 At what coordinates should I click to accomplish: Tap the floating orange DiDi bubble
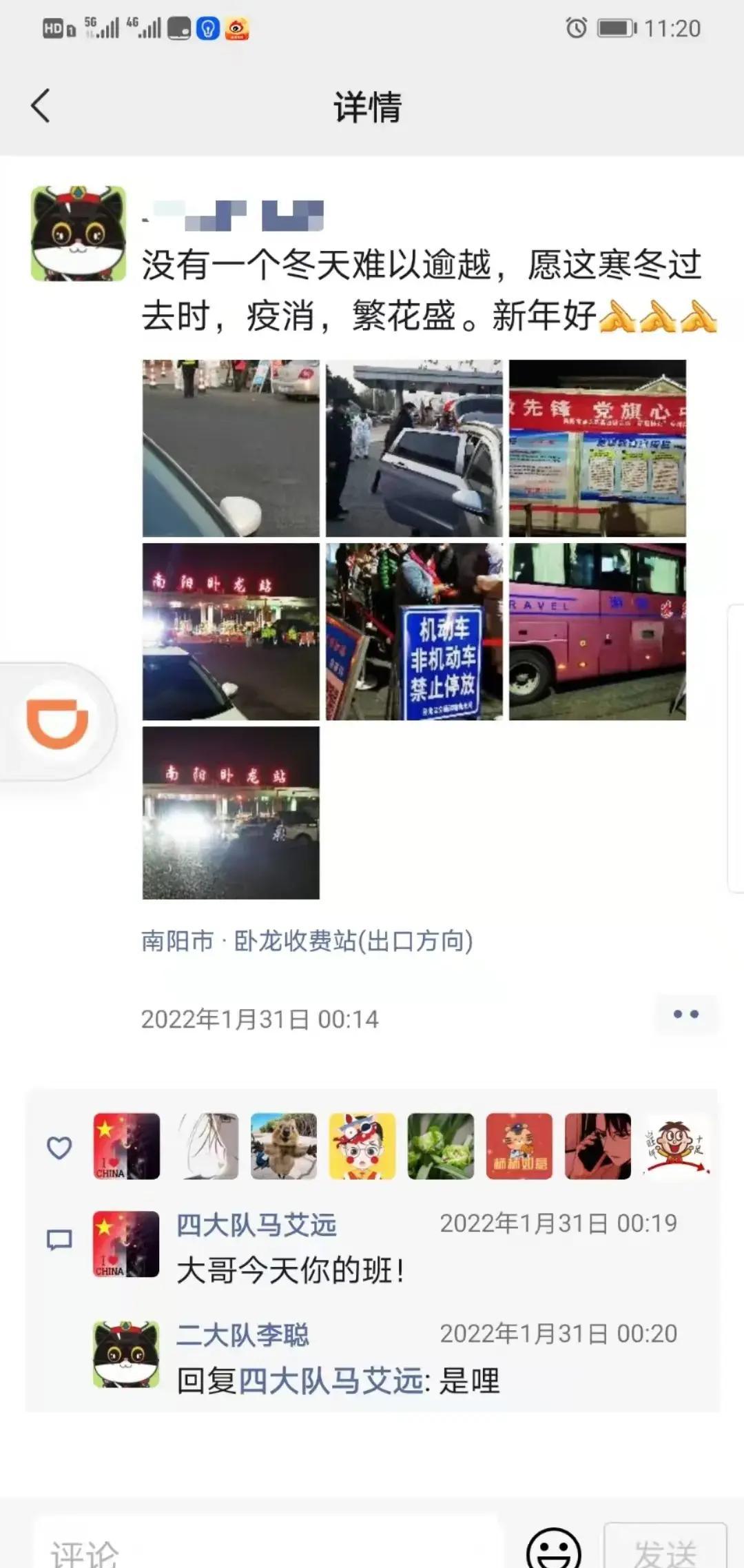[58, 721]
